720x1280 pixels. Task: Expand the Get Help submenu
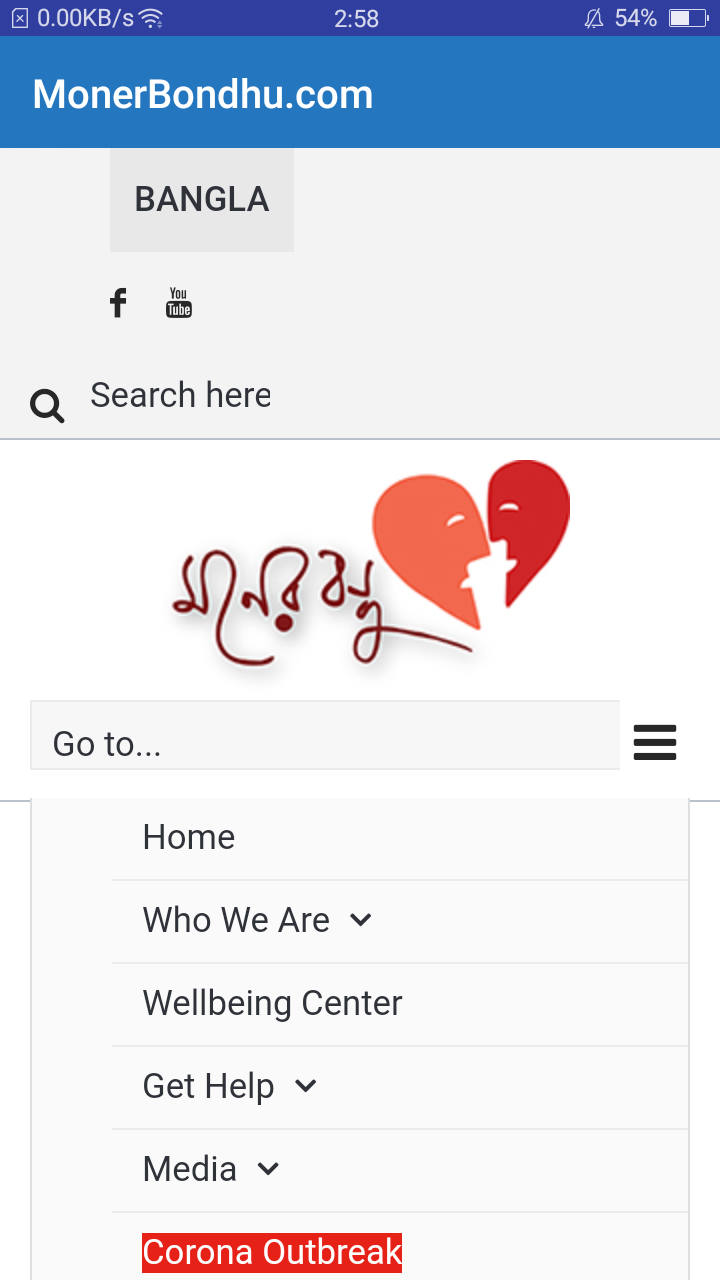click(x=305, y=1086)
